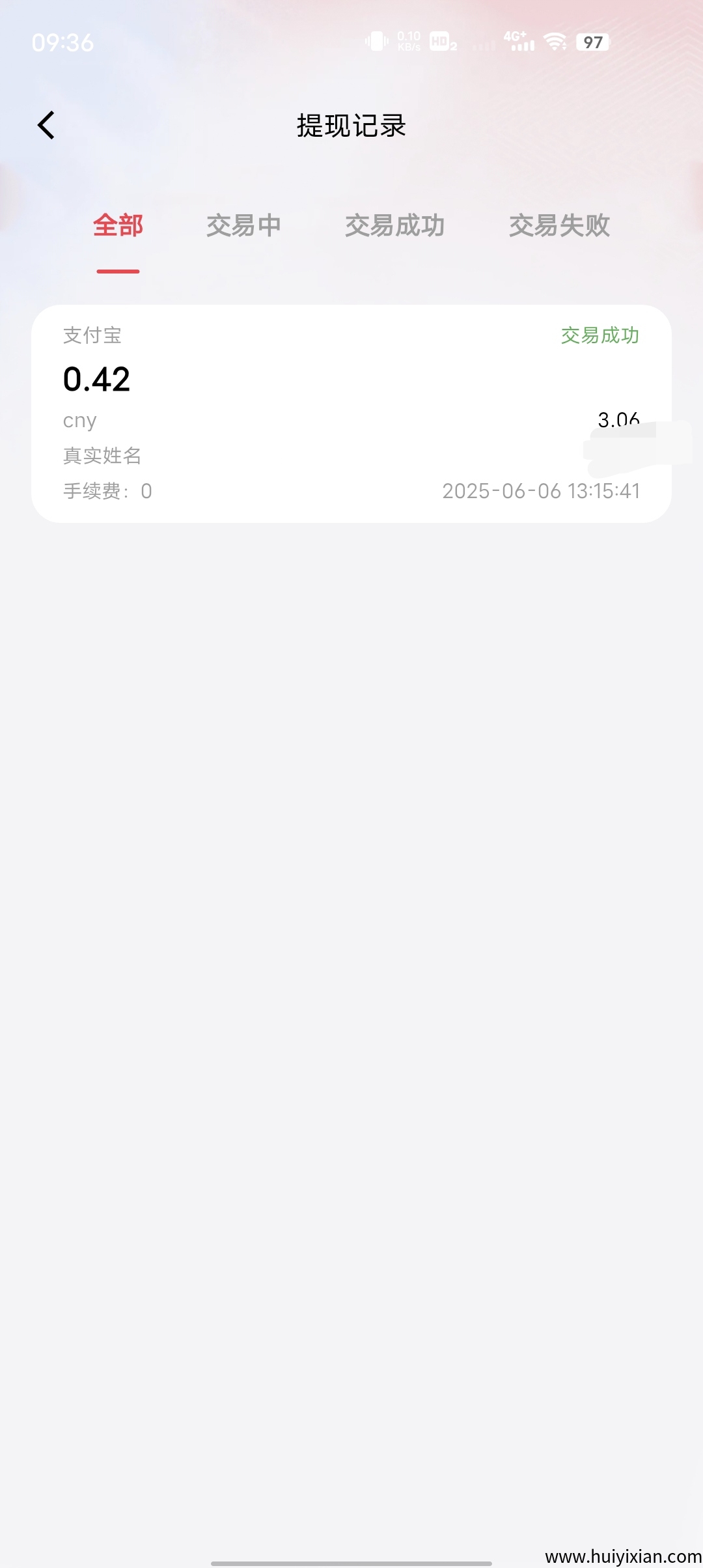Tap the 支付宝 label
The image size is (703, 1568).
coord(92,335)
